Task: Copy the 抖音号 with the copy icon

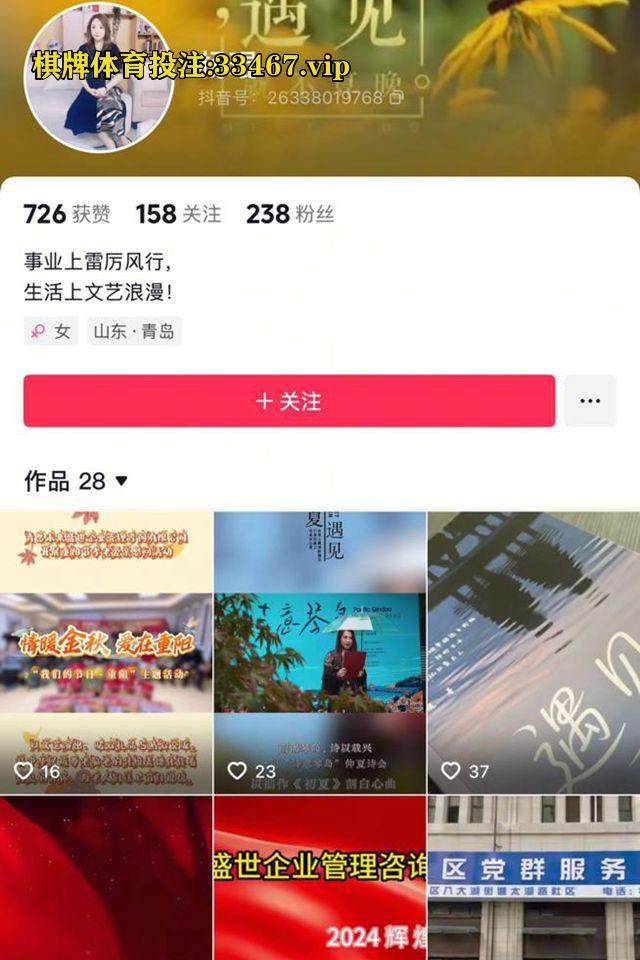Action: point(396,98)
